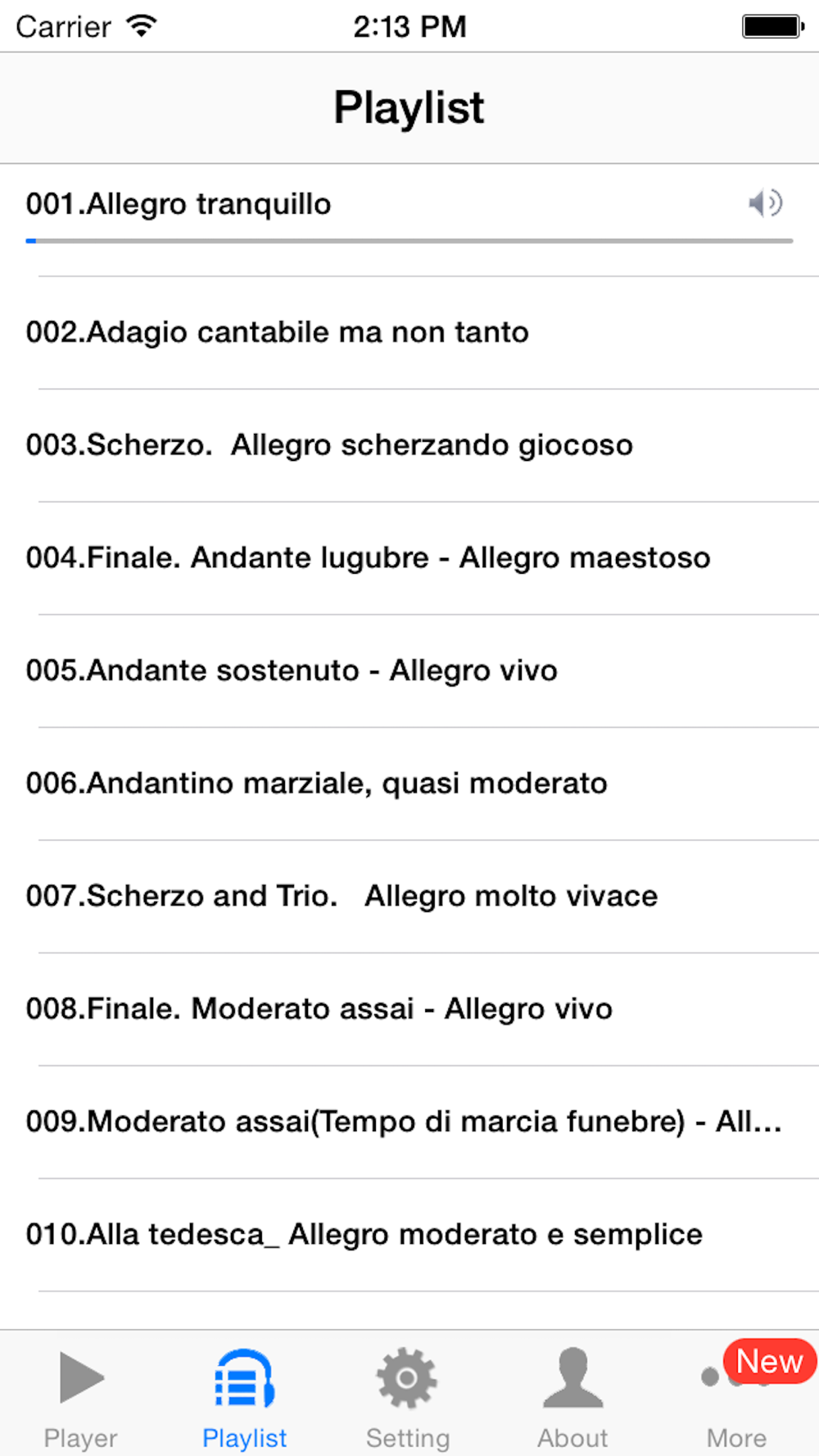Play 003 Scherzo Allegro scherzando giocoso
Screen dimensions: 819x1456
(x=329, y=445)
